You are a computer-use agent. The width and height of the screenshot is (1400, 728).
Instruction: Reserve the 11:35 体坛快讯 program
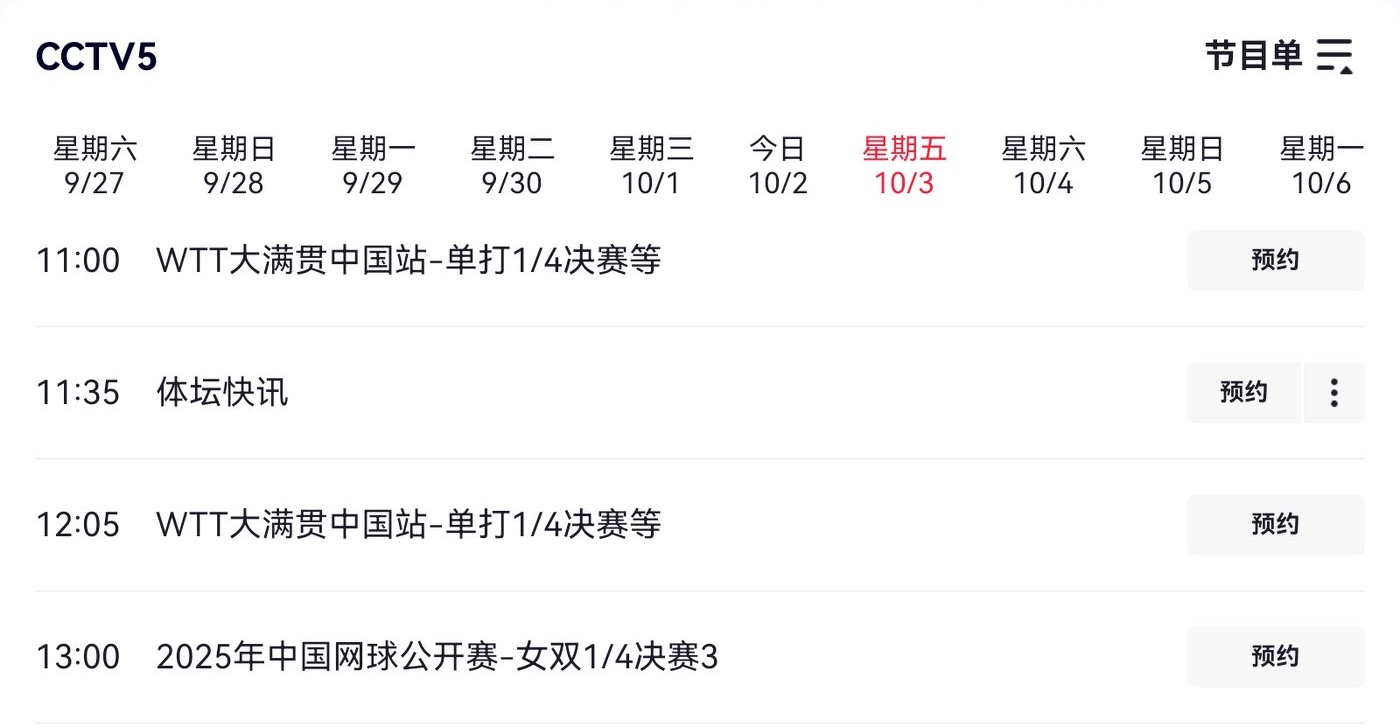tap(1243, 392)
